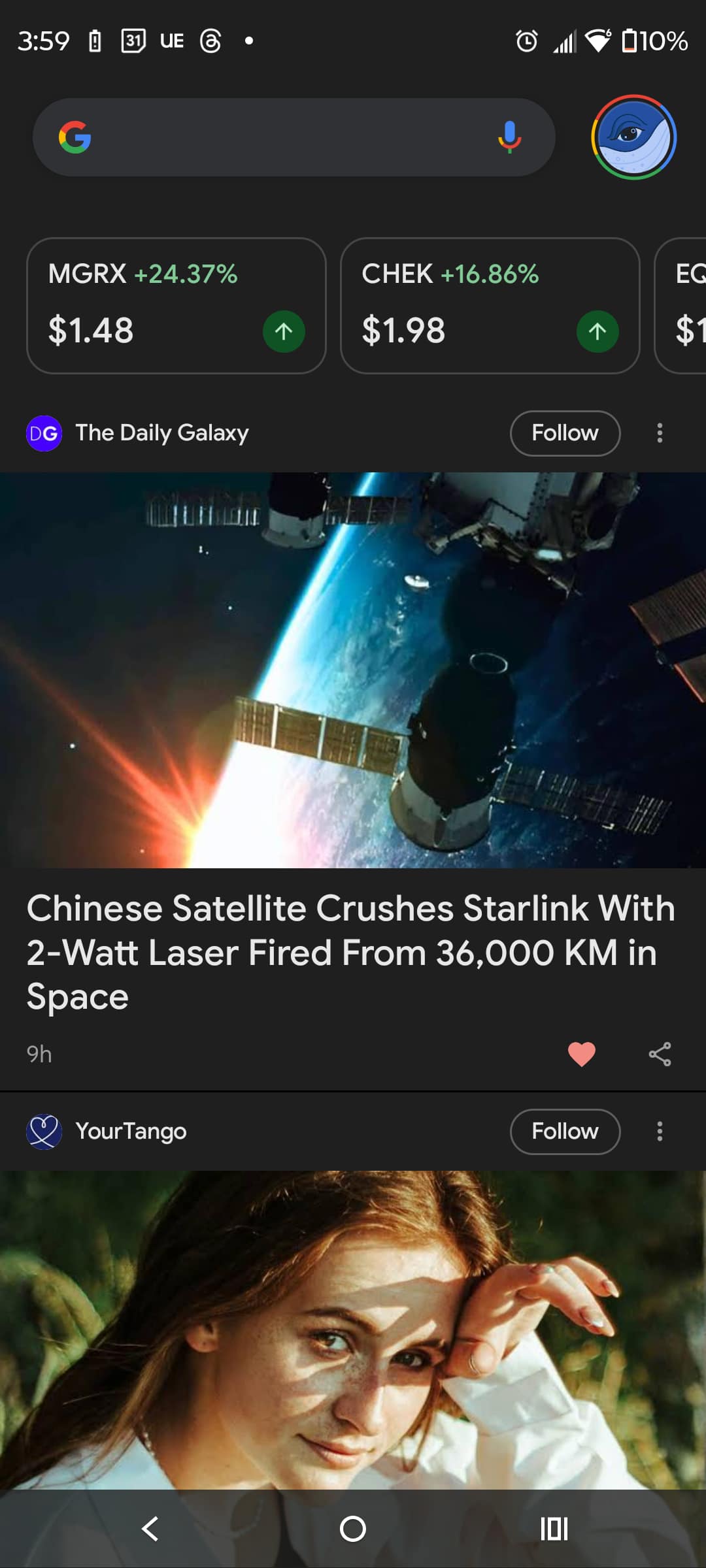Tap the green up arrow on MGRX card
706x1568 pixels.
(284, 331)
